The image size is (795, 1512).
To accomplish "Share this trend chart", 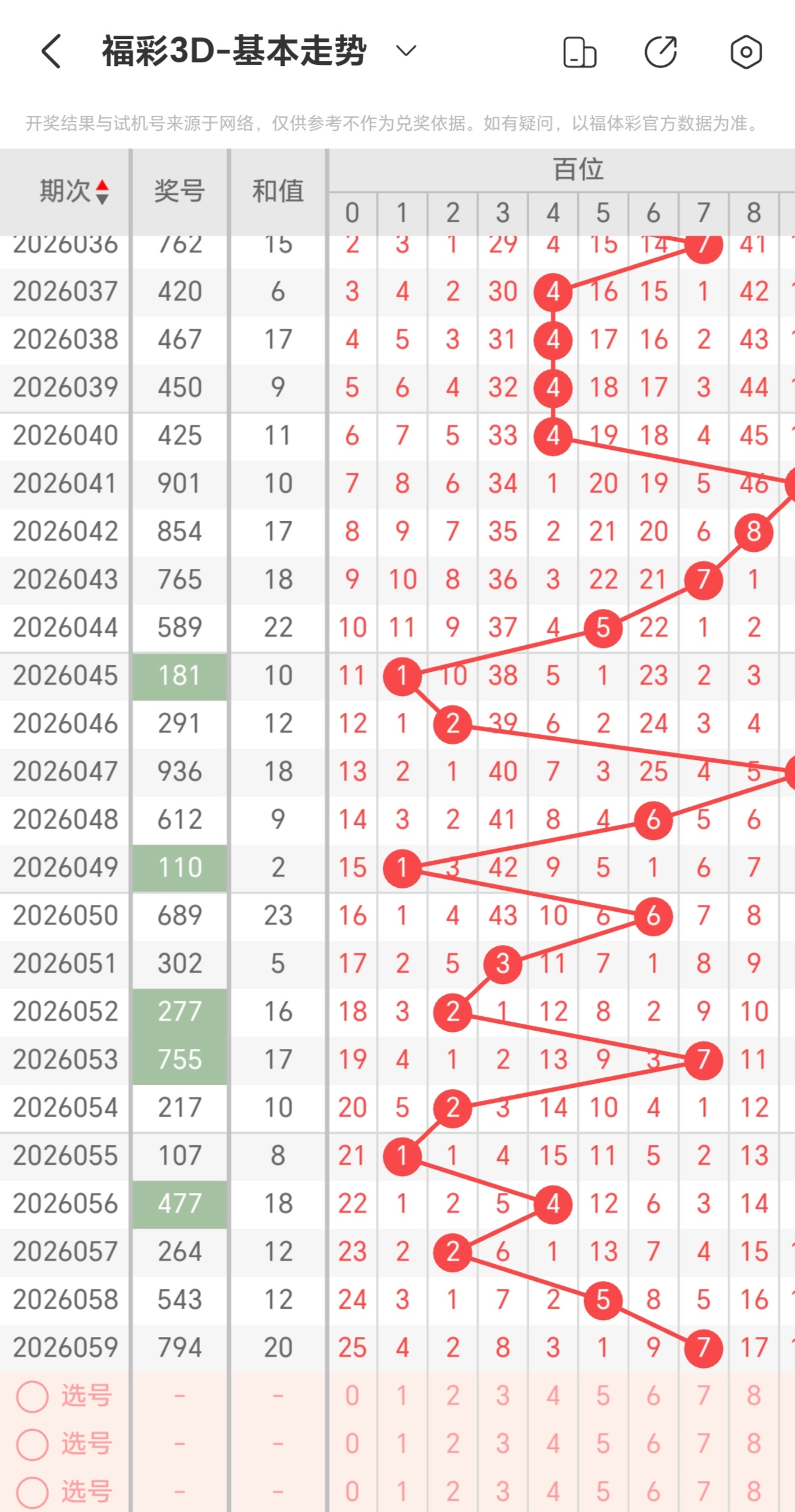I will [x=661, y=52].
